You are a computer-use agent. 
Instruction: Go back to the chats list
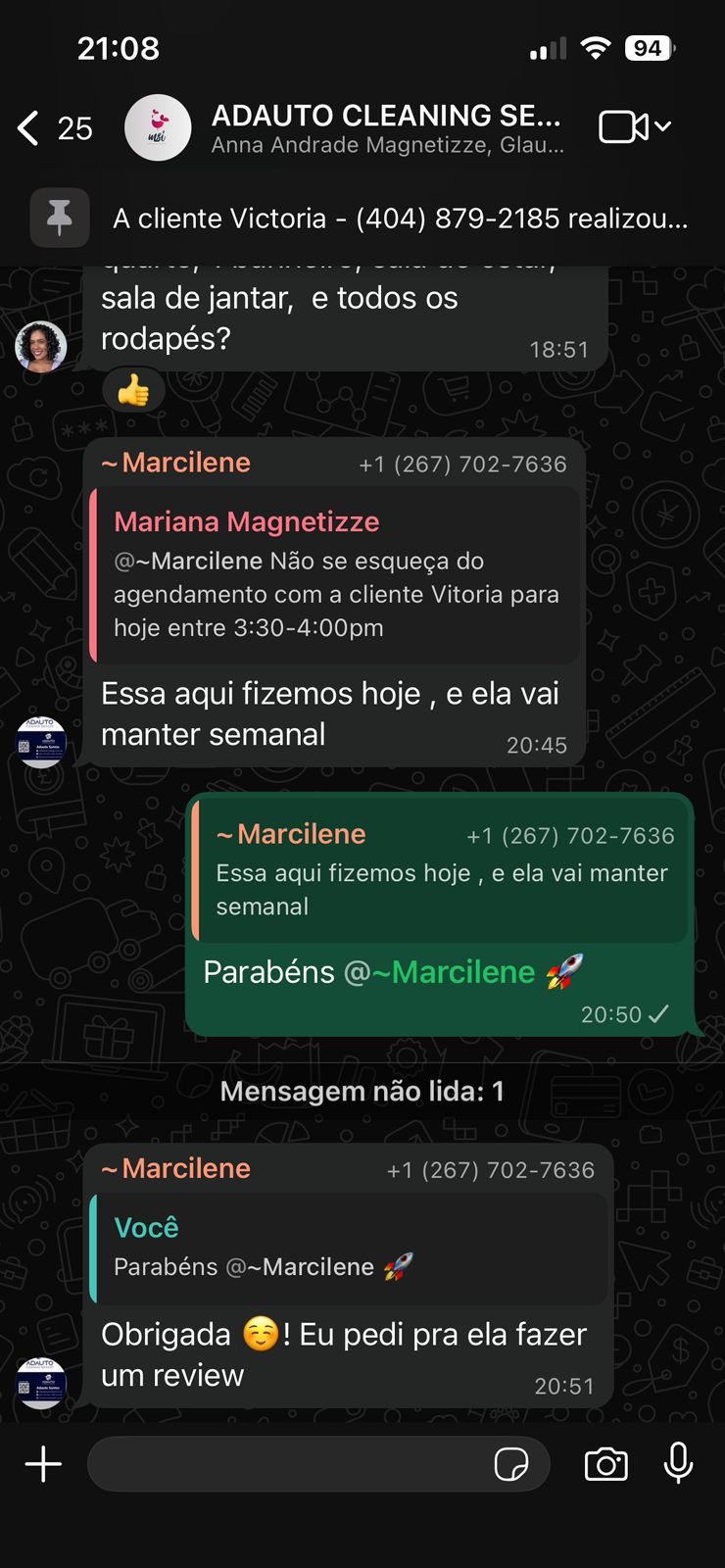pos(29,128)
